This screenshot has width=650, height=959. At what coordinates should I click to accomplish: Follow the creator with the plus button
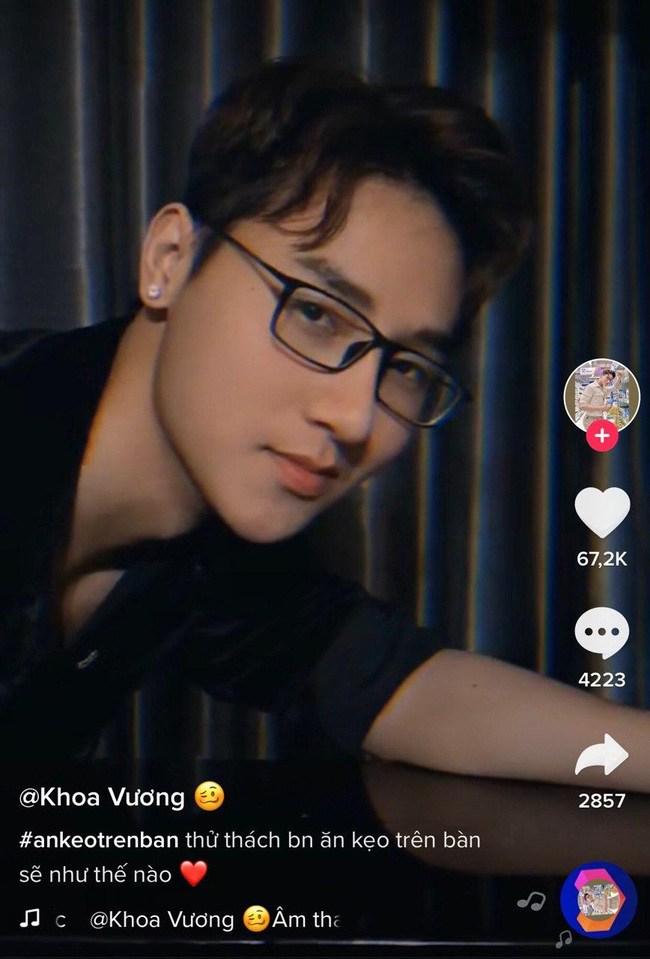(x=601, y=437)
